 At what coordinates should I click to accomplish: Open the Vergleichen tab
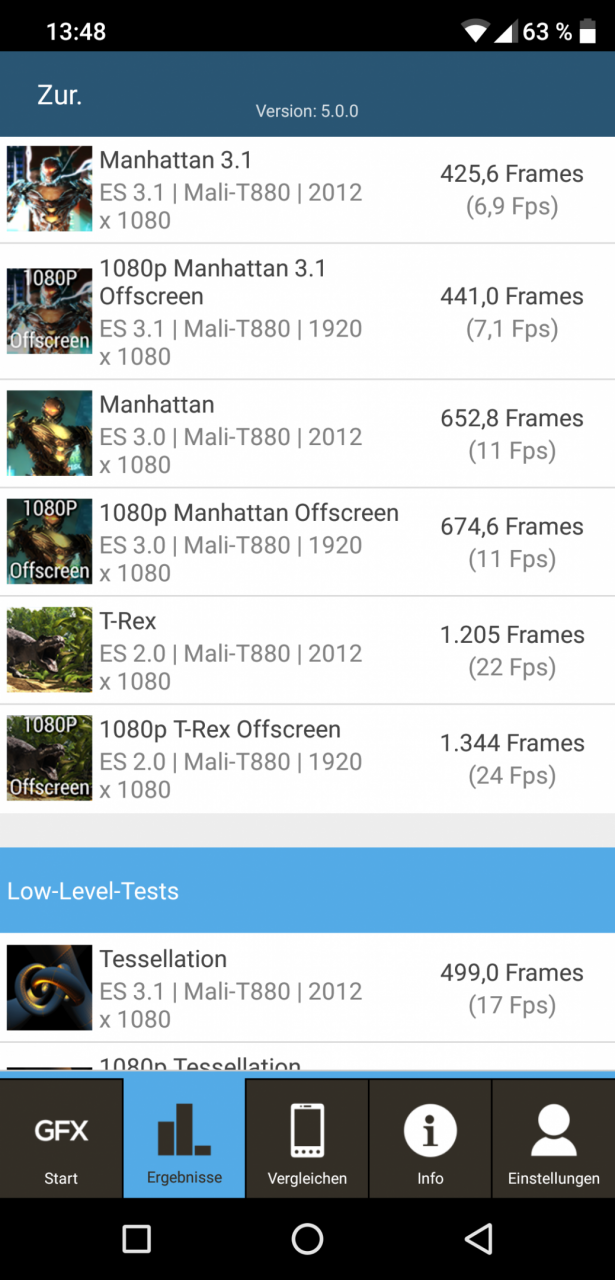(x=307, y=1138)
